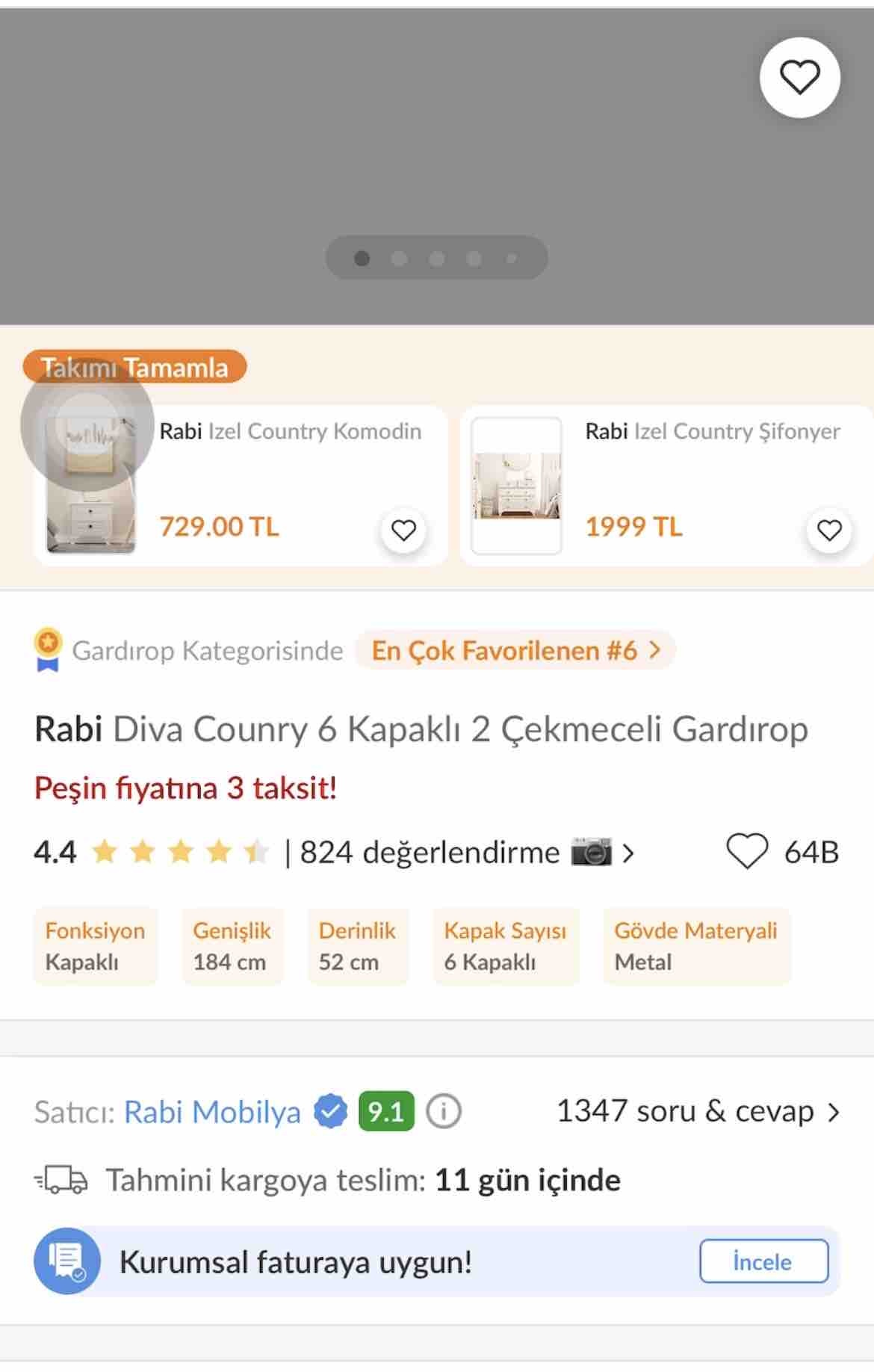Add this wardrobe to favorites via top heart
Viewport: 874px width, 1372px height.
(x=799, y=78)
